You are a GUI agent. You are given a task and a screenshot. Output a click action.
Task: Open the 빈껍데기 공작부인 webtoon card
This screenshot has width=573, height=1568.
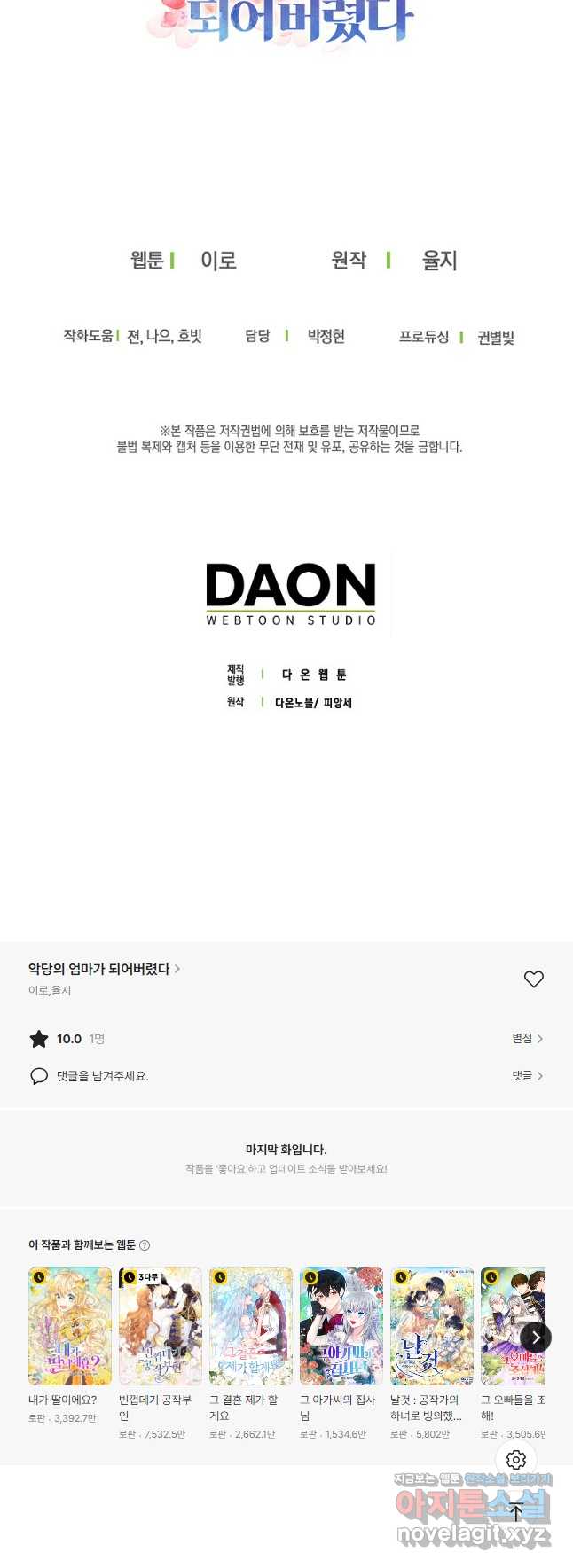click(x=161, y=1326)
